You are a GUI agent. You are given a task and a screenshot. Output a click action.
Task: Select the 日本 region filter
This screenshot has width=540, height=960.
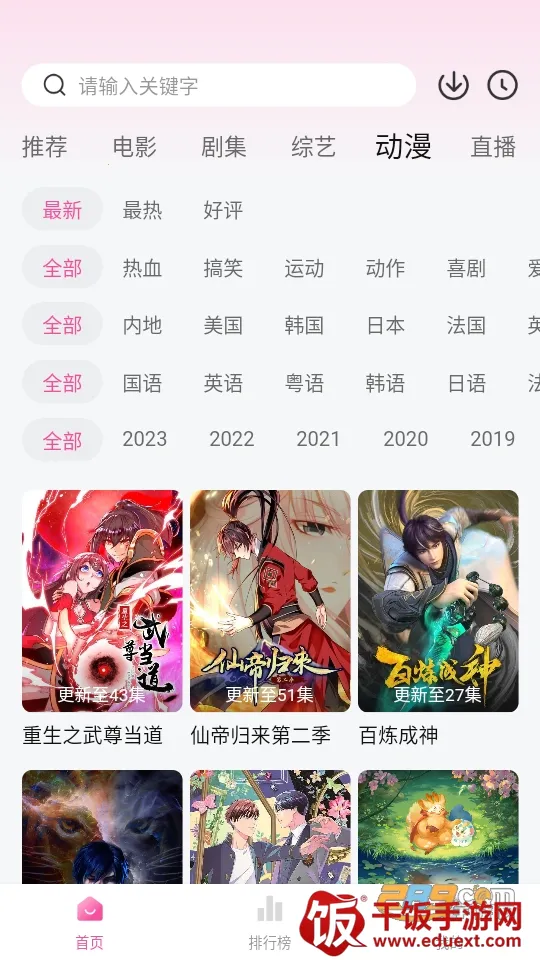pyautogui.click(x=386, y=325)
